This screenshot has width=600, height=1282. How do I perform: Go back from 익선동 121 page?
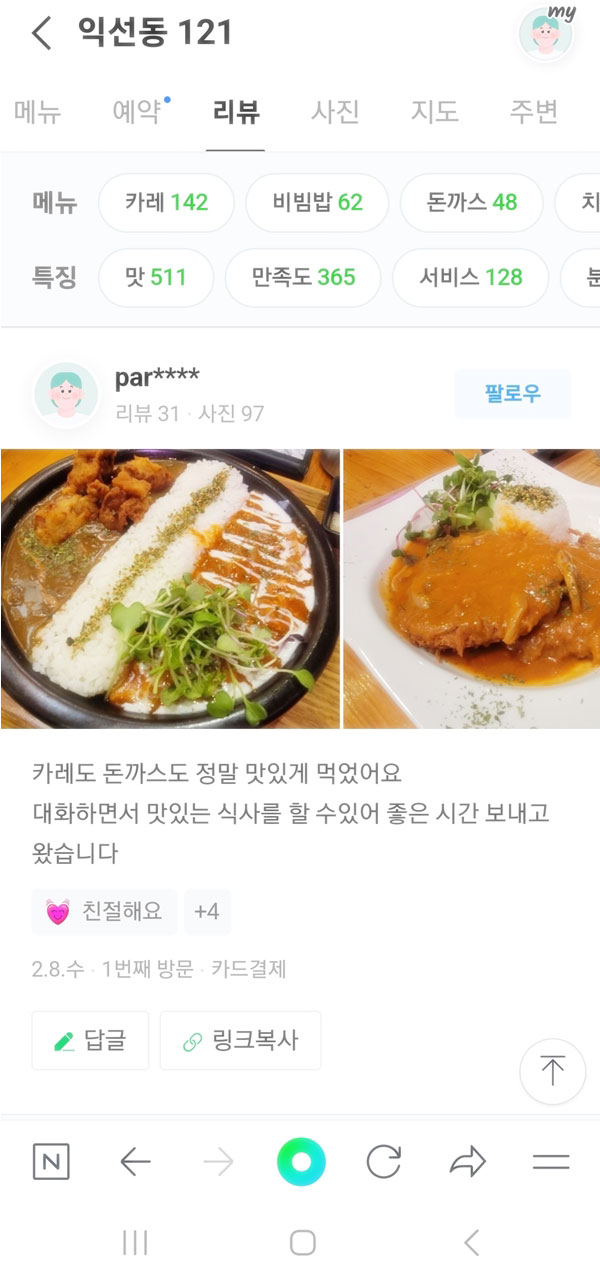(40, 33)
